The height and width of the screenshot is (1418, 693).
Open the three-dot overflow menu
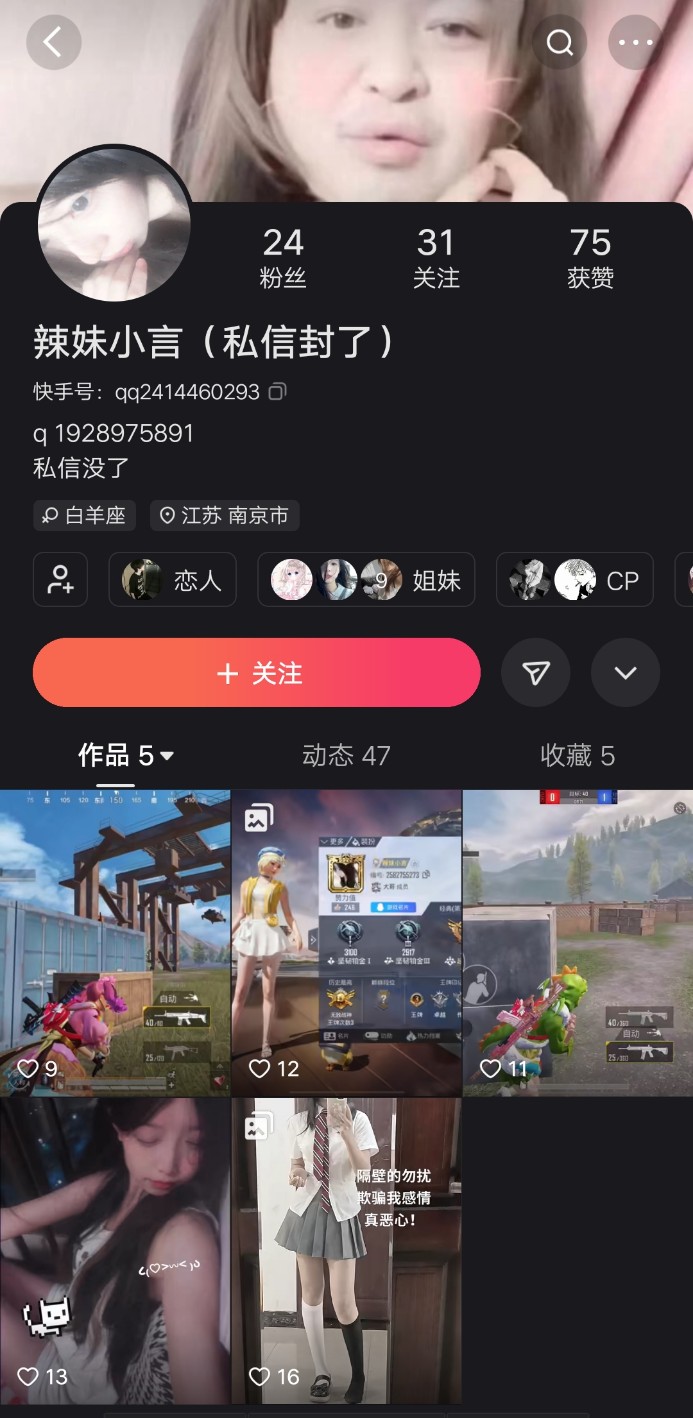[x=635, y=42]
